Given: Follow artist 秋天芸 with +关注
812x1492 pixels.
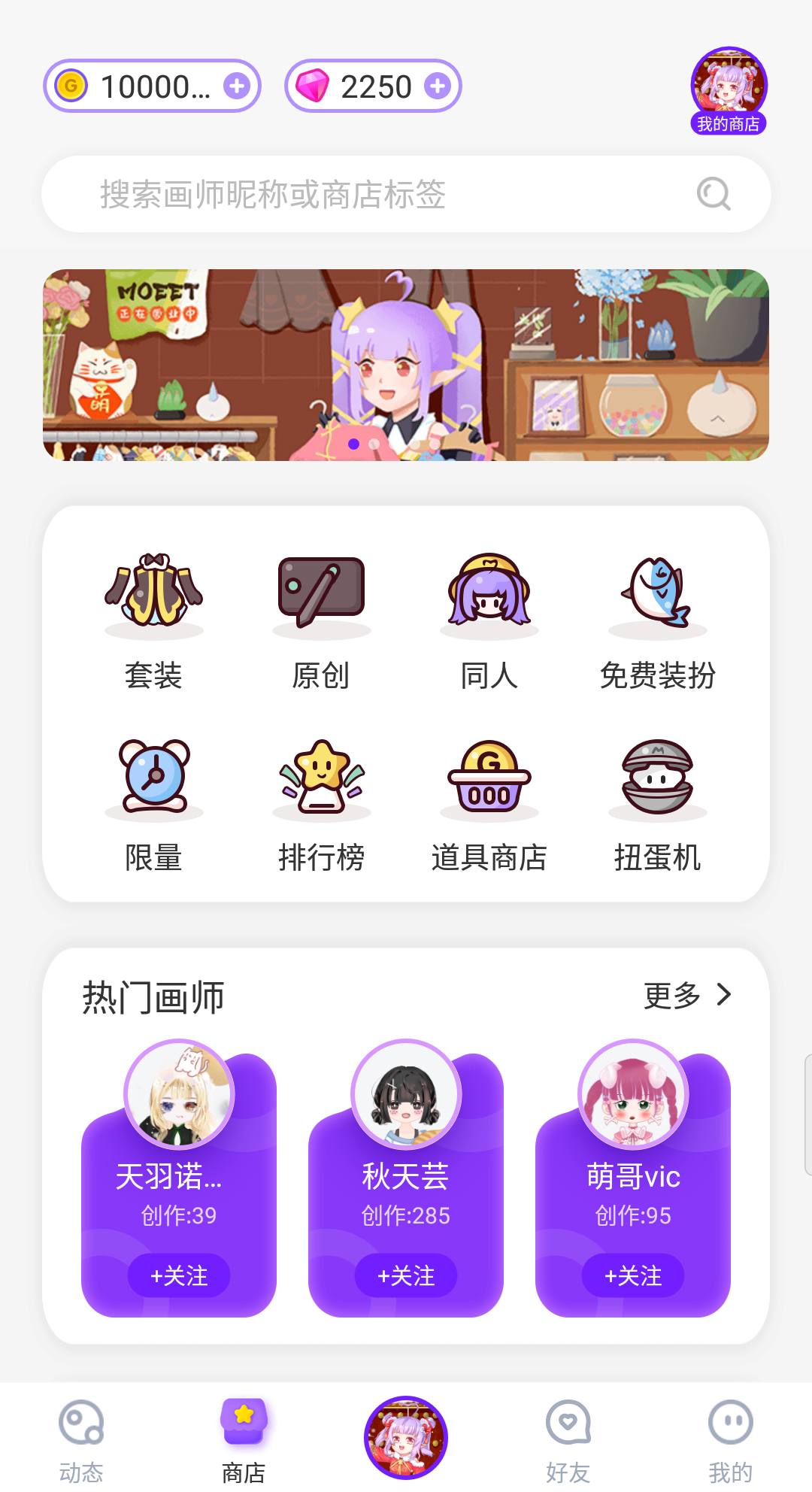Looking at the screenshot, I should pyautogui.click(x=405, y=1275).
